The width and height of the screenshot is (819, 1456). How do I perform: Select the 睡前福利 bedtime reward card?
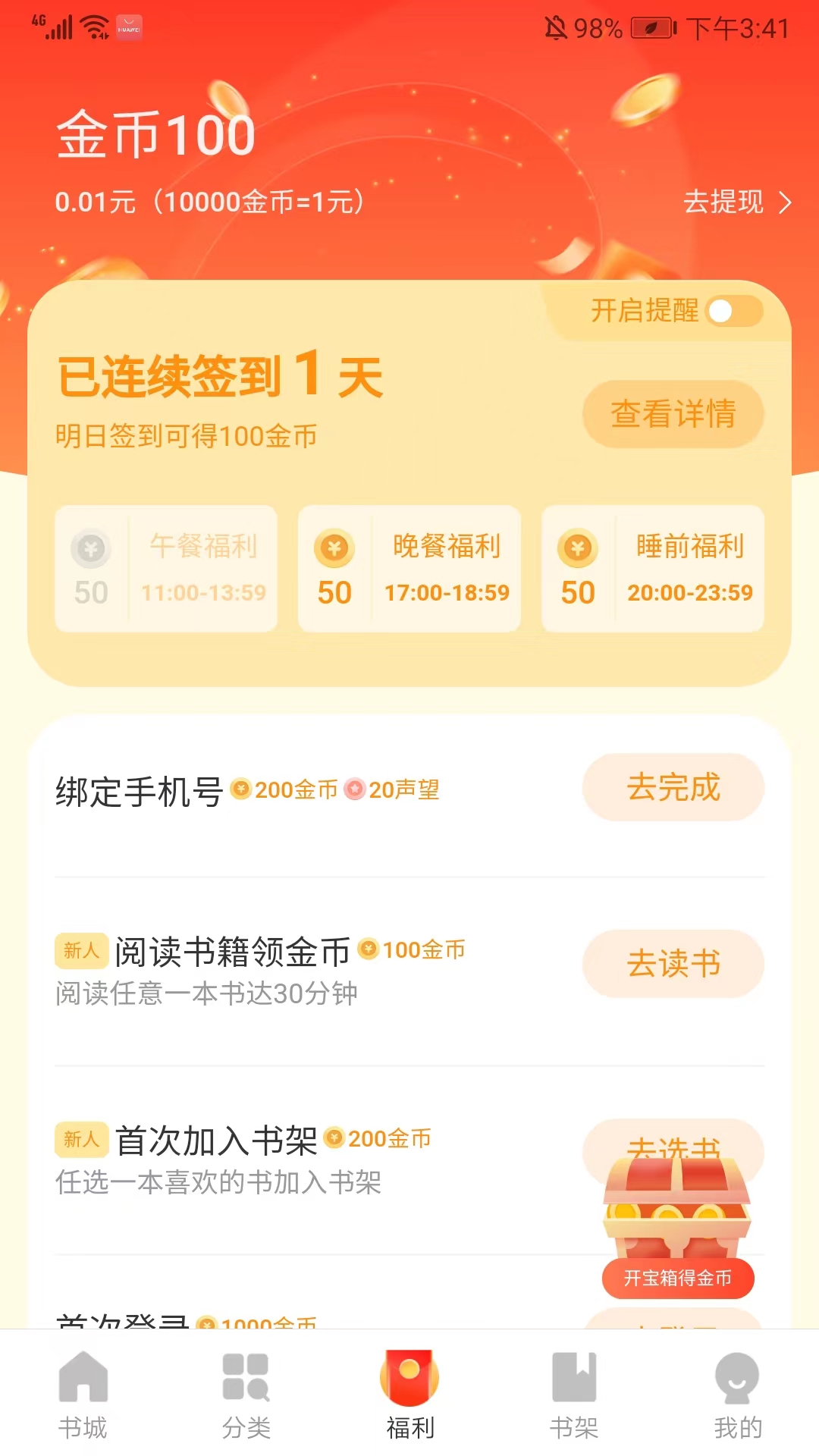coord(653,568)
